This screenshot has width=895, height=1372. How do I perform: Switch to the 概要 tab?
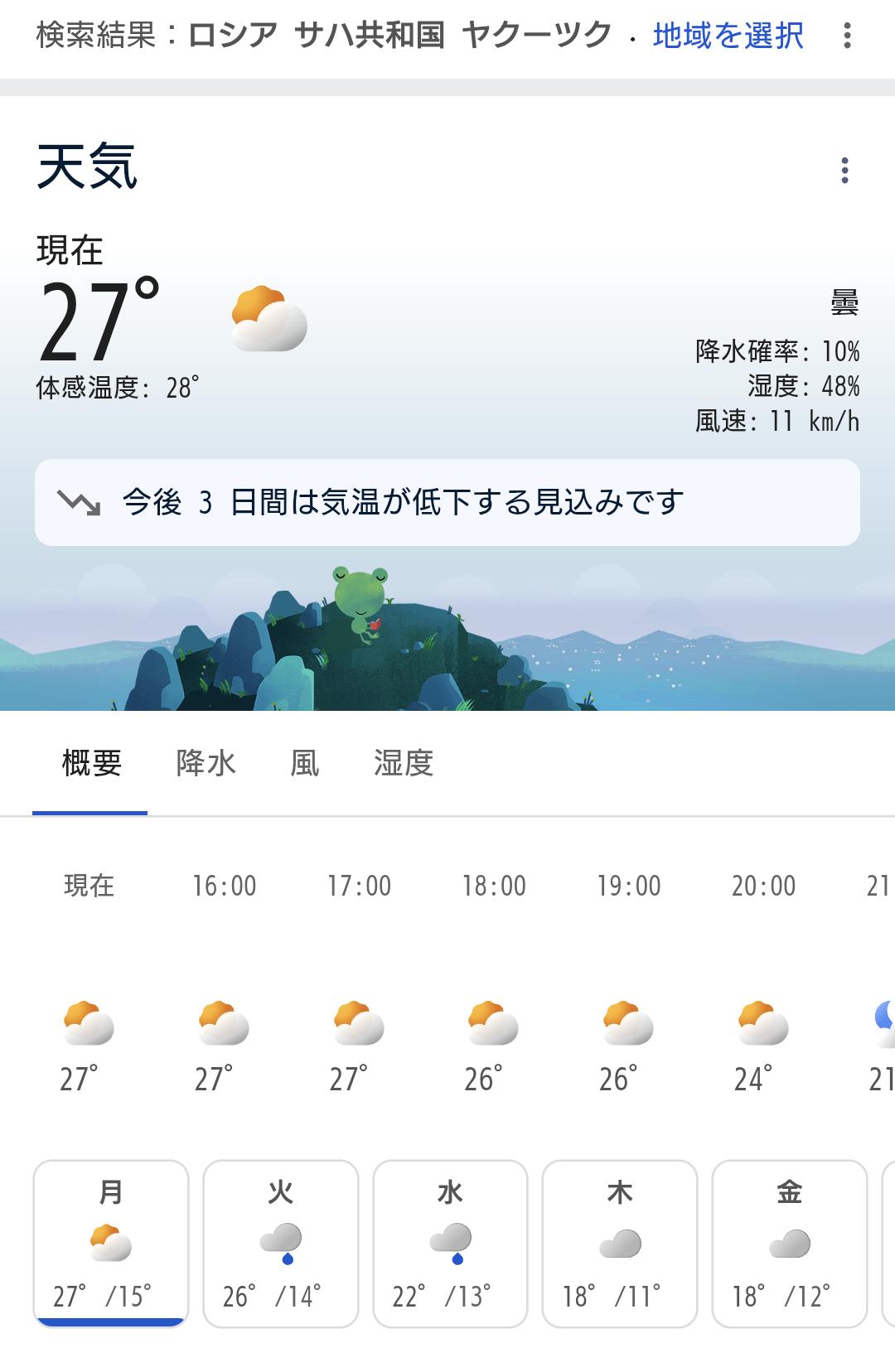pyautogui.click(x=91, y=763)
